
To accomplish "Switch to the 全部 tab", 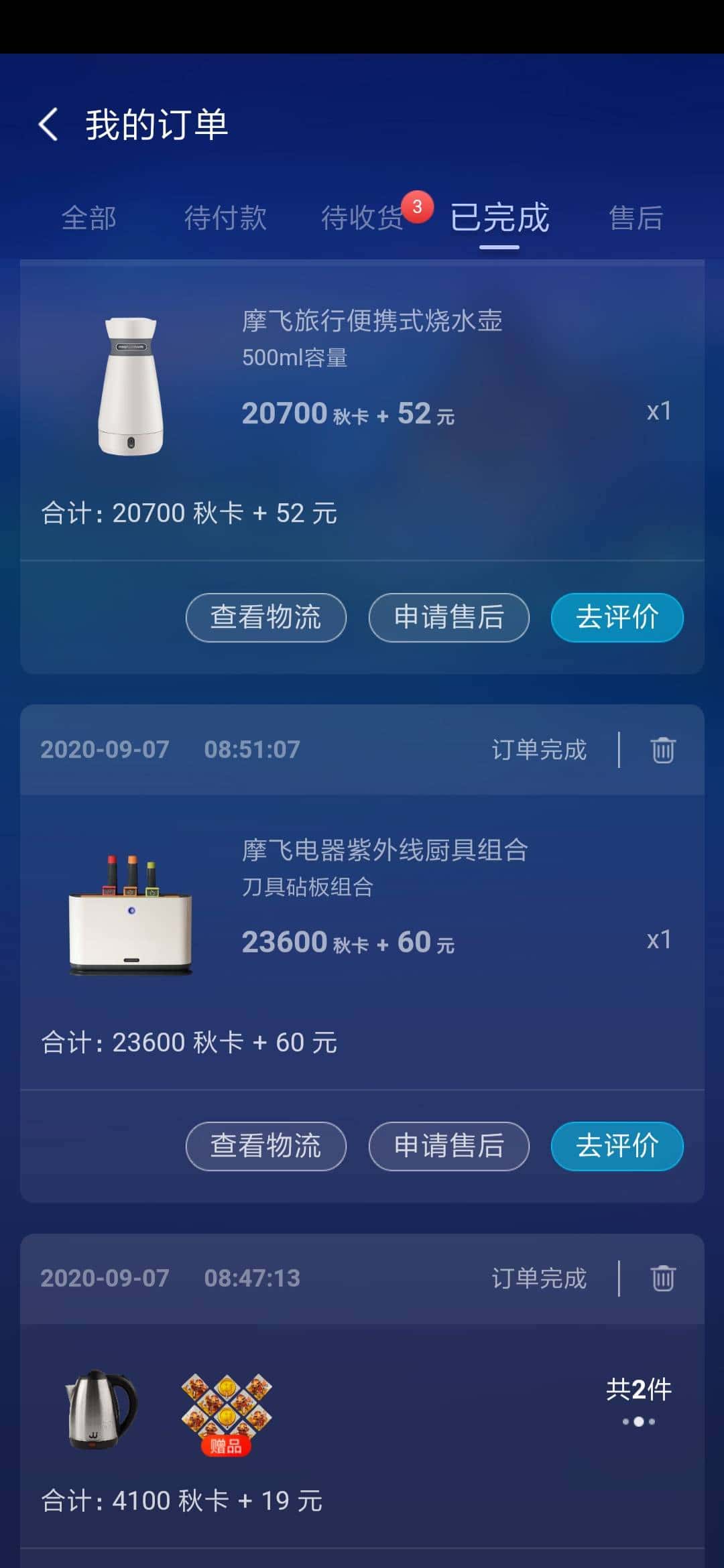I will click(89, 218).
